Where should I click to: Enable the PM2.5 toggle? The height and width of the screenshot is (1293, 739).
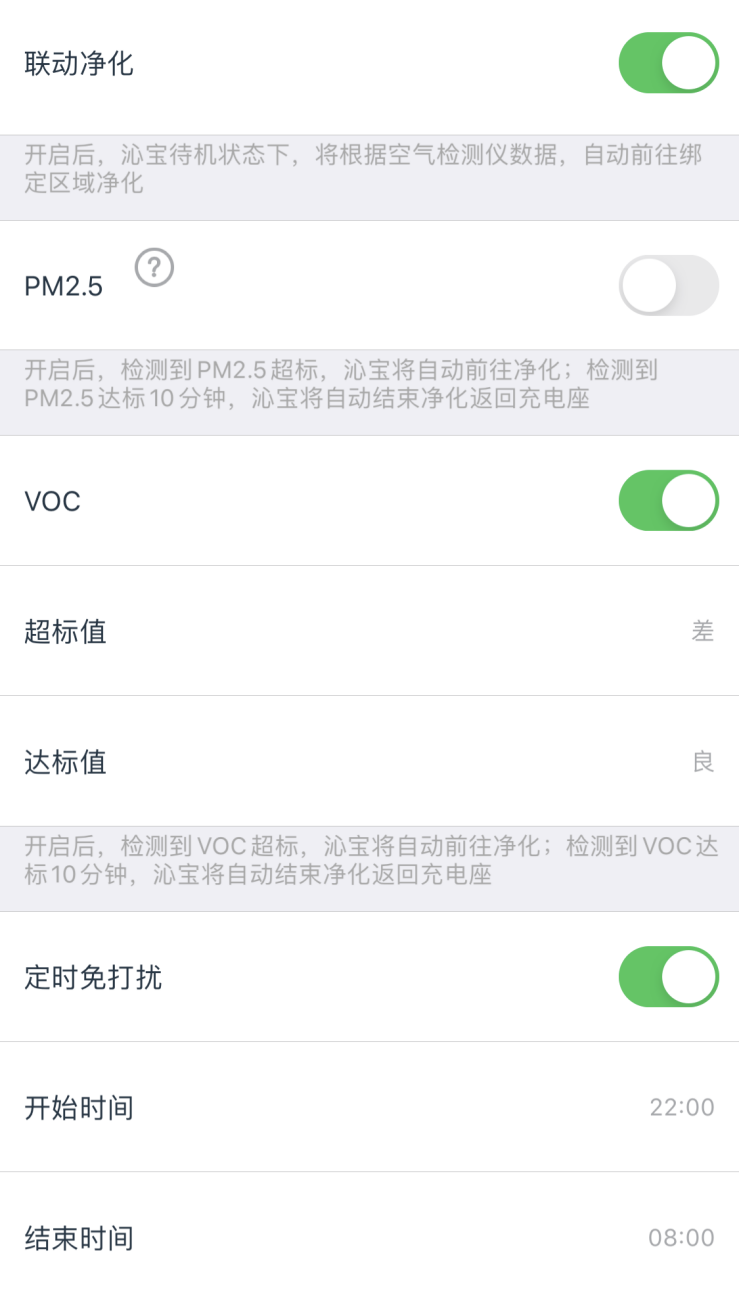668,285
